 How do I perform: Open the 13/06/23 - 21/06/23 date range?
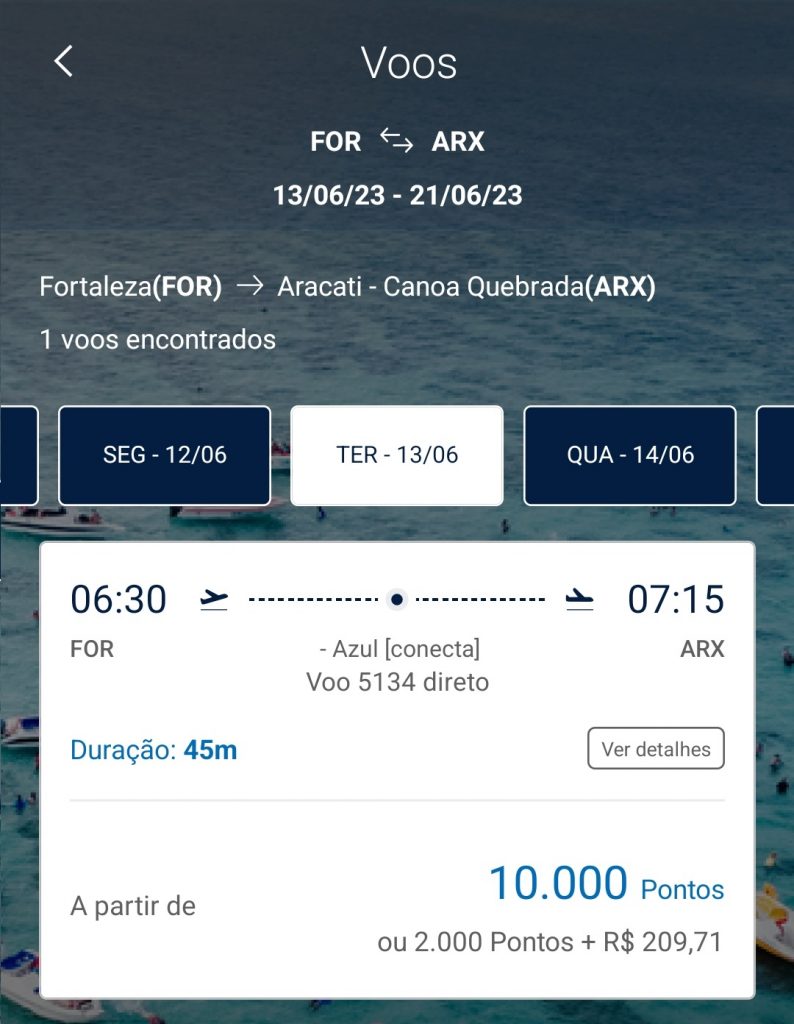tap(397, 195)
